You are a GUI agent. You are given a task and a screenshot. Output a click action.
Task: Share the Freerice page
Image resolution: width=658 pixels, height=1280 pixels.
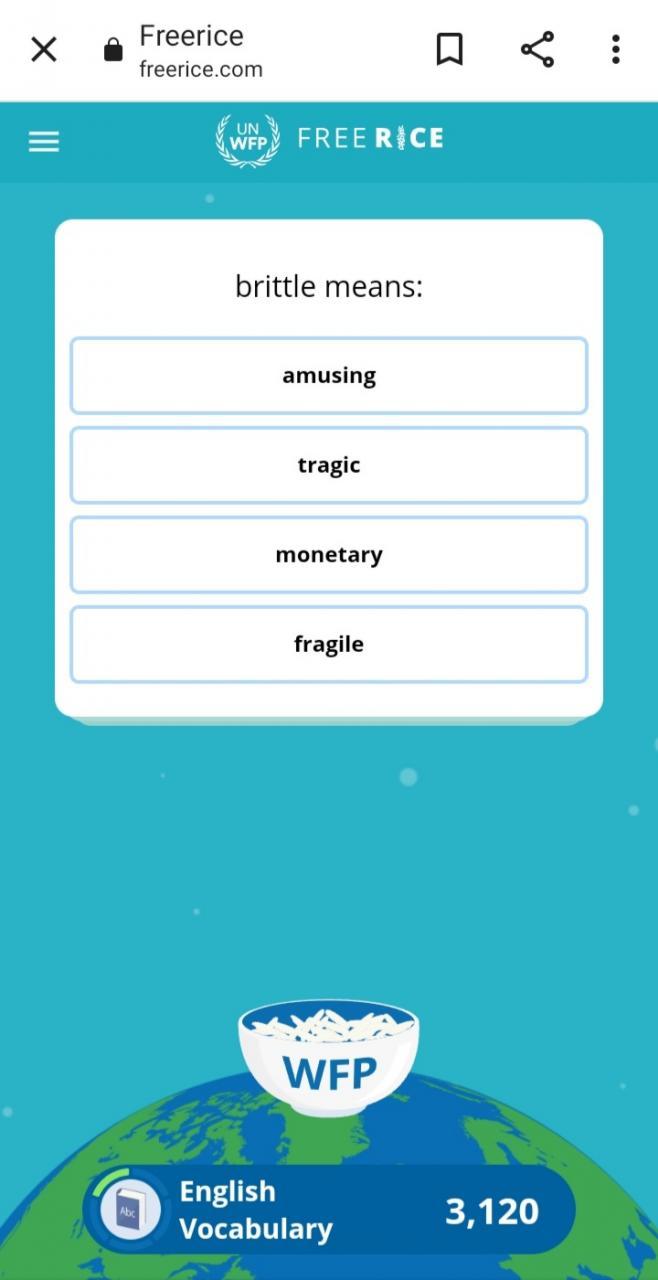click(x=537, y=49)
